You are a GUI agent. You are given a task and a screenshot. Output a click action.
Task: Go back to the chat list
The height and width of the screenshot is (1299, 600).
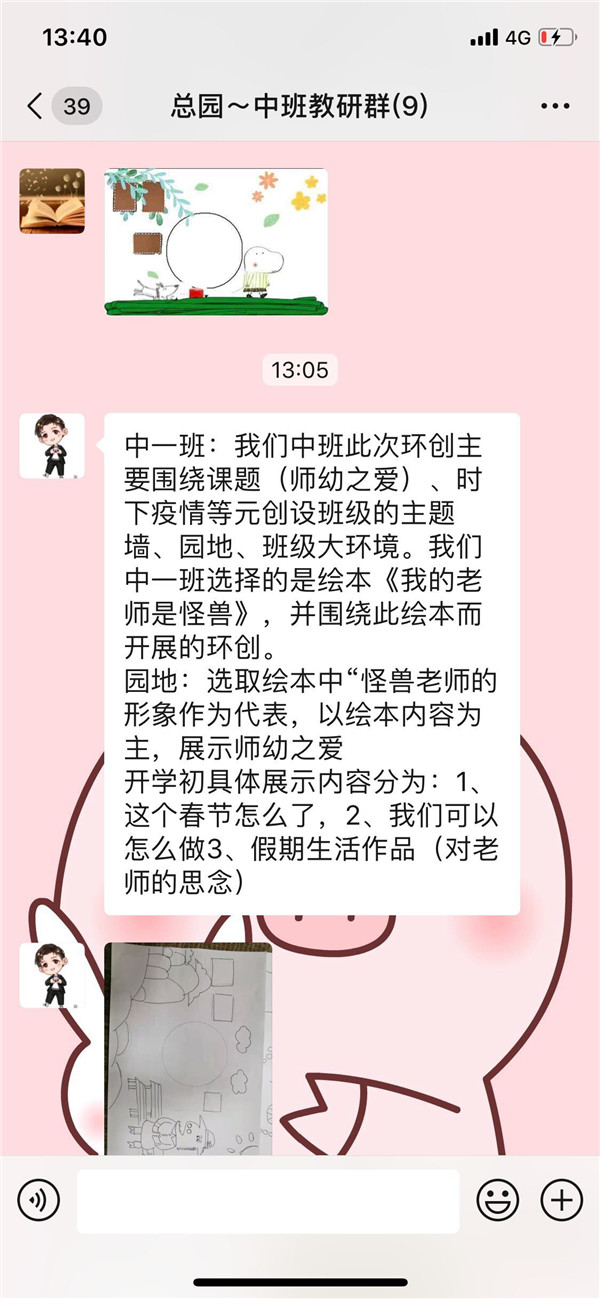tap(36, 107)
